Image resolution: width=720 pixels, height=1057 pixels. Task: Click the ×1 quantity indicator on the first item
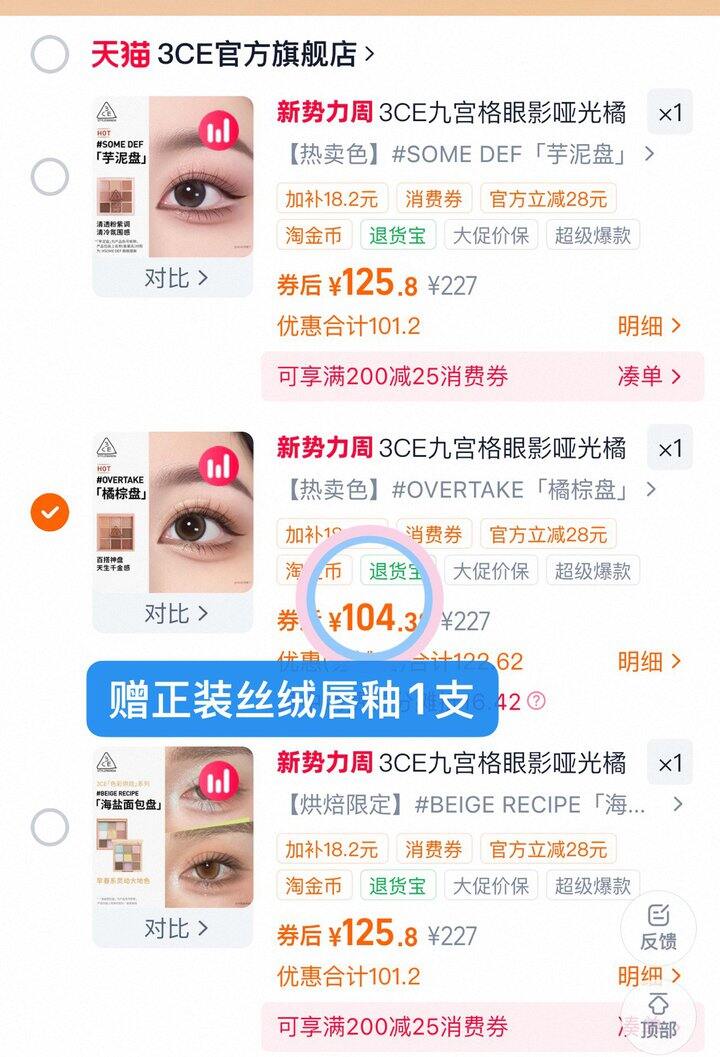[669, 113]
